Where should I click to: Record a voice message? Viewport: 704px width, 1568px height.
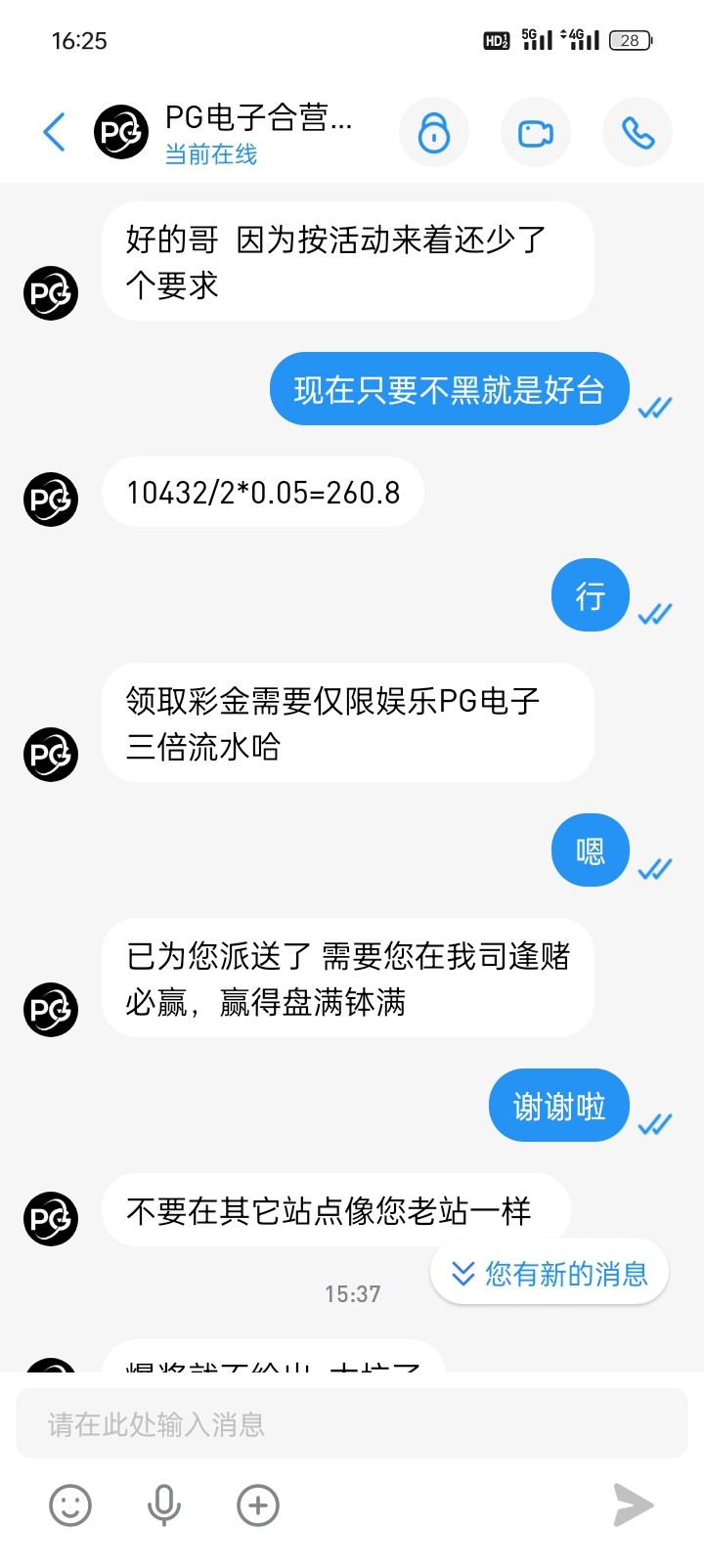click(164, 1505)
